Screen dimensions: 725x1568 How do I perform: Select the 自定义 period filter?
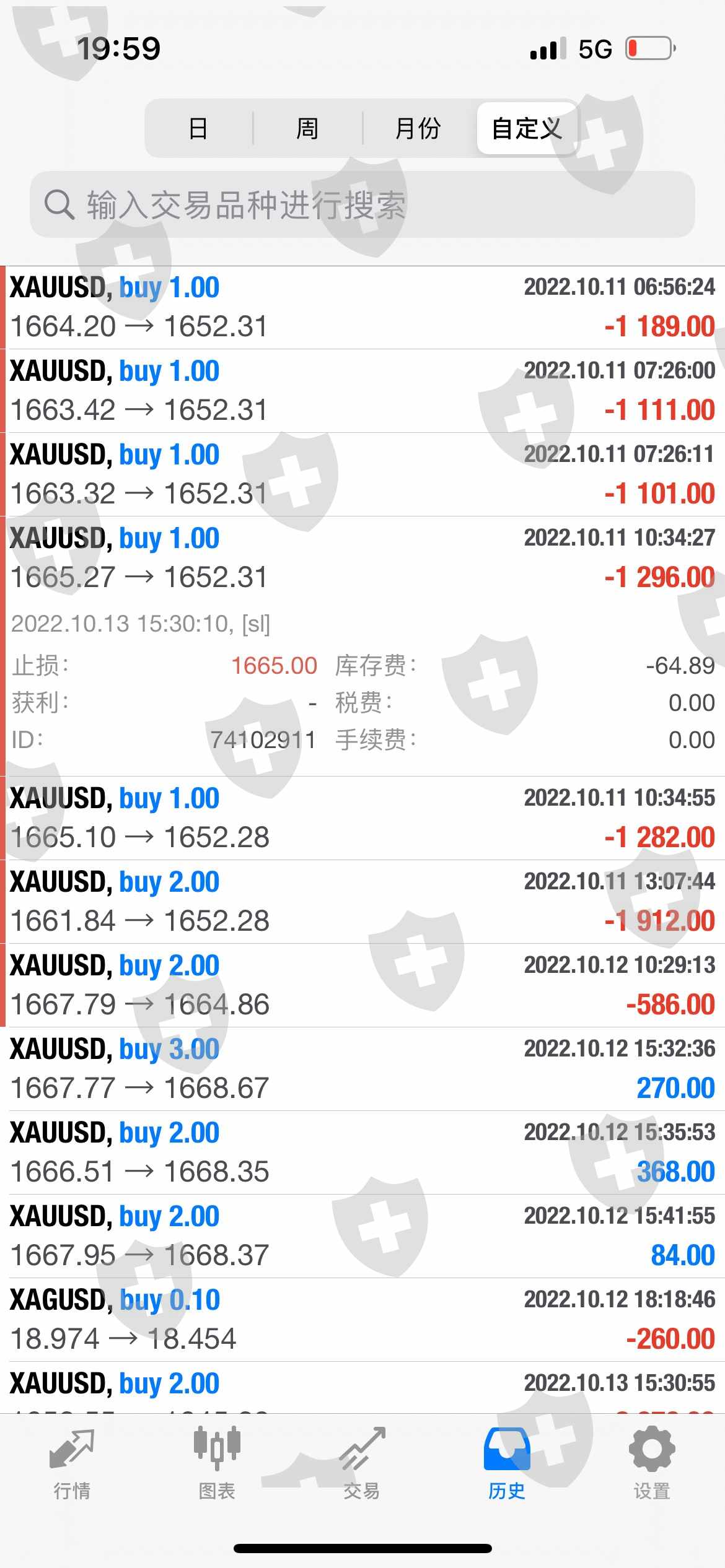pyautogui.click(x=527, y=128)
